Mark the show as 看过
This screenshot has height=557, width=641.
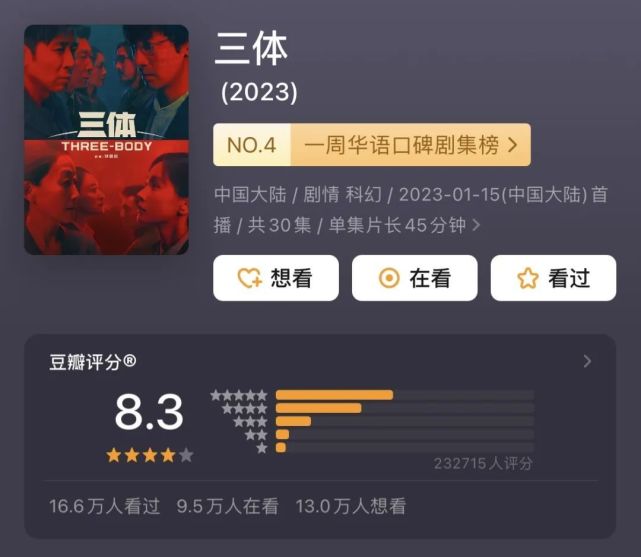point(552,278)
